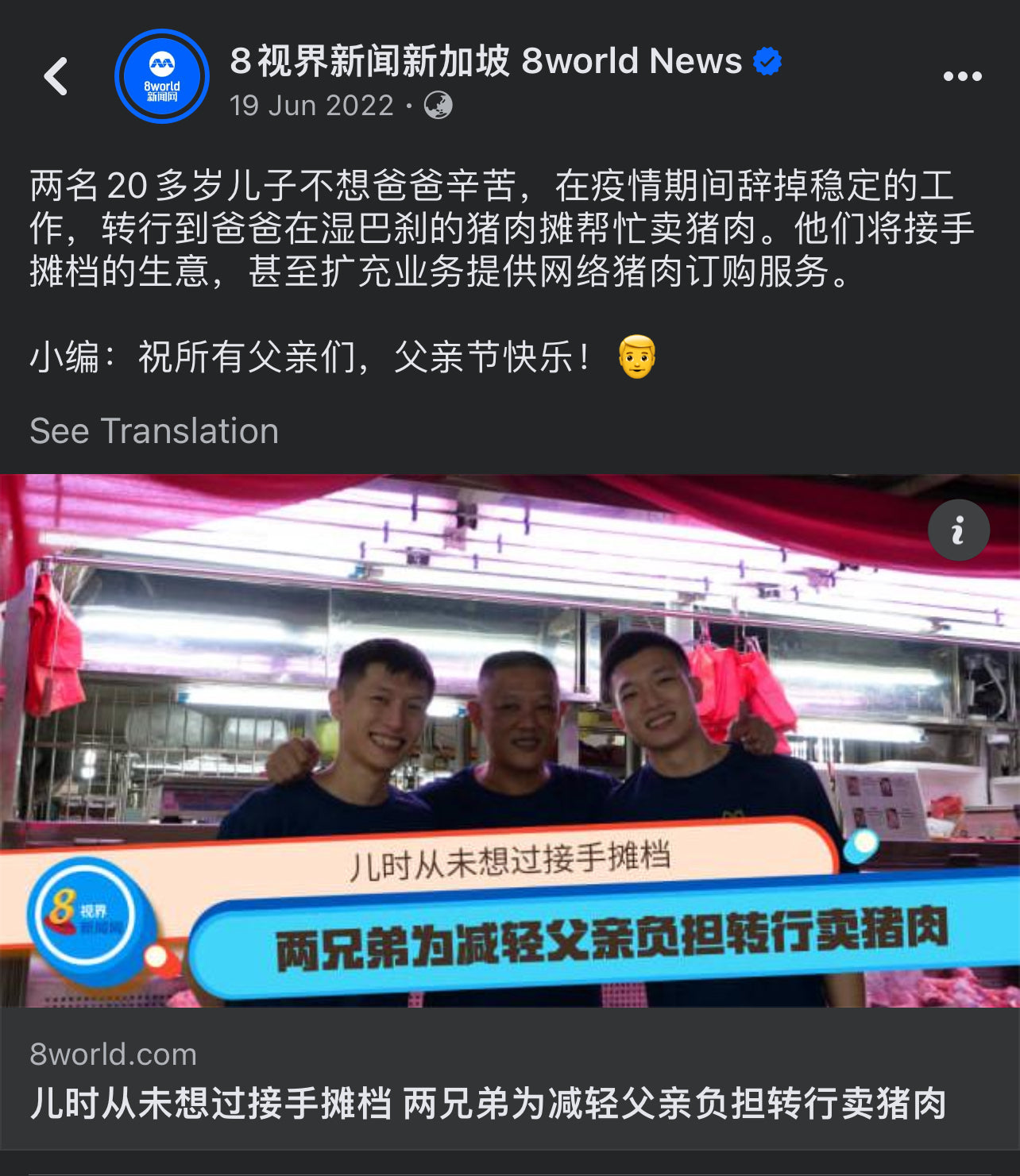Tap the info icon on the link image
1020x1176 pixels.
958,530
